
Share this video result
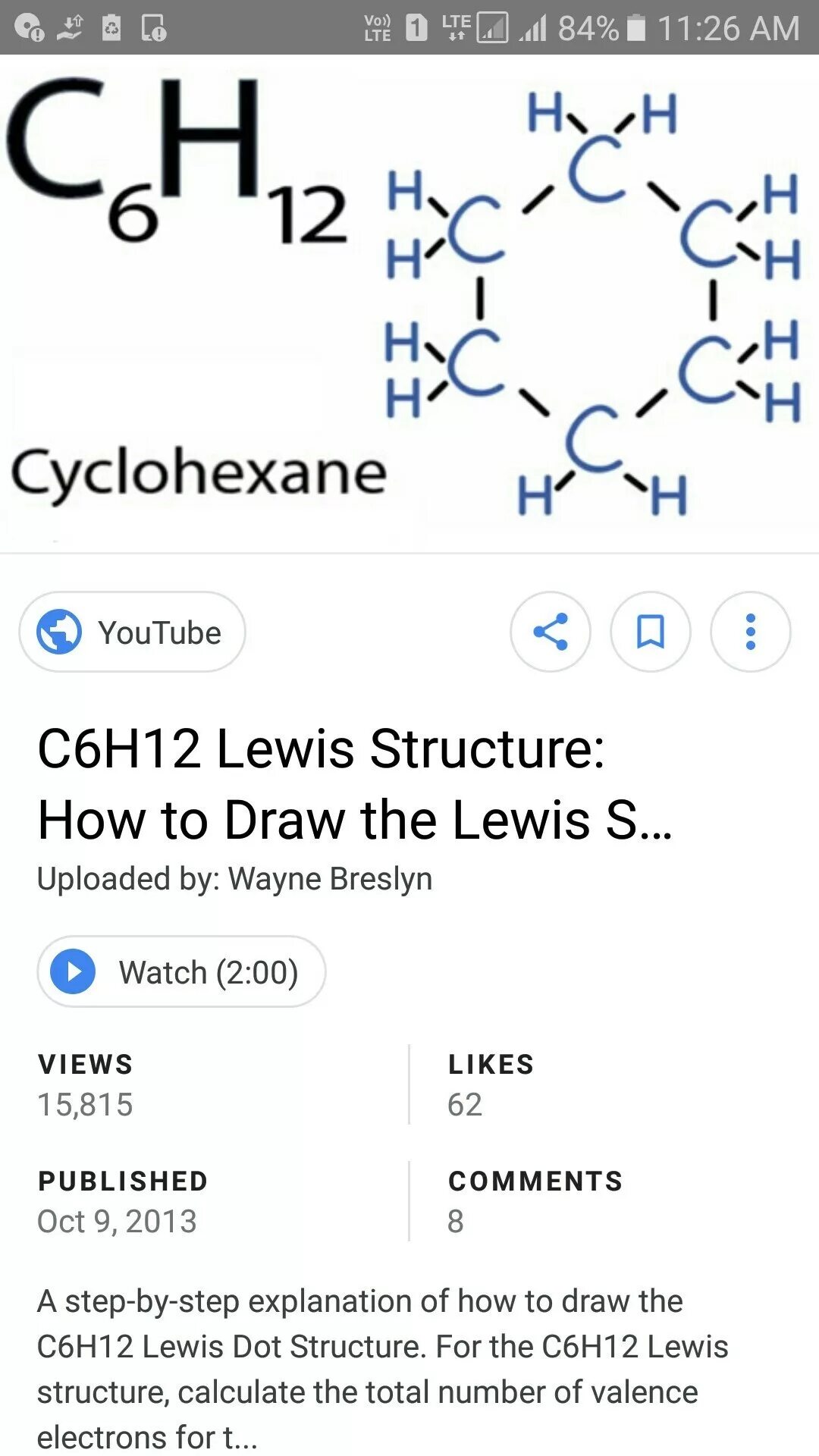click(x=551, y=632)
